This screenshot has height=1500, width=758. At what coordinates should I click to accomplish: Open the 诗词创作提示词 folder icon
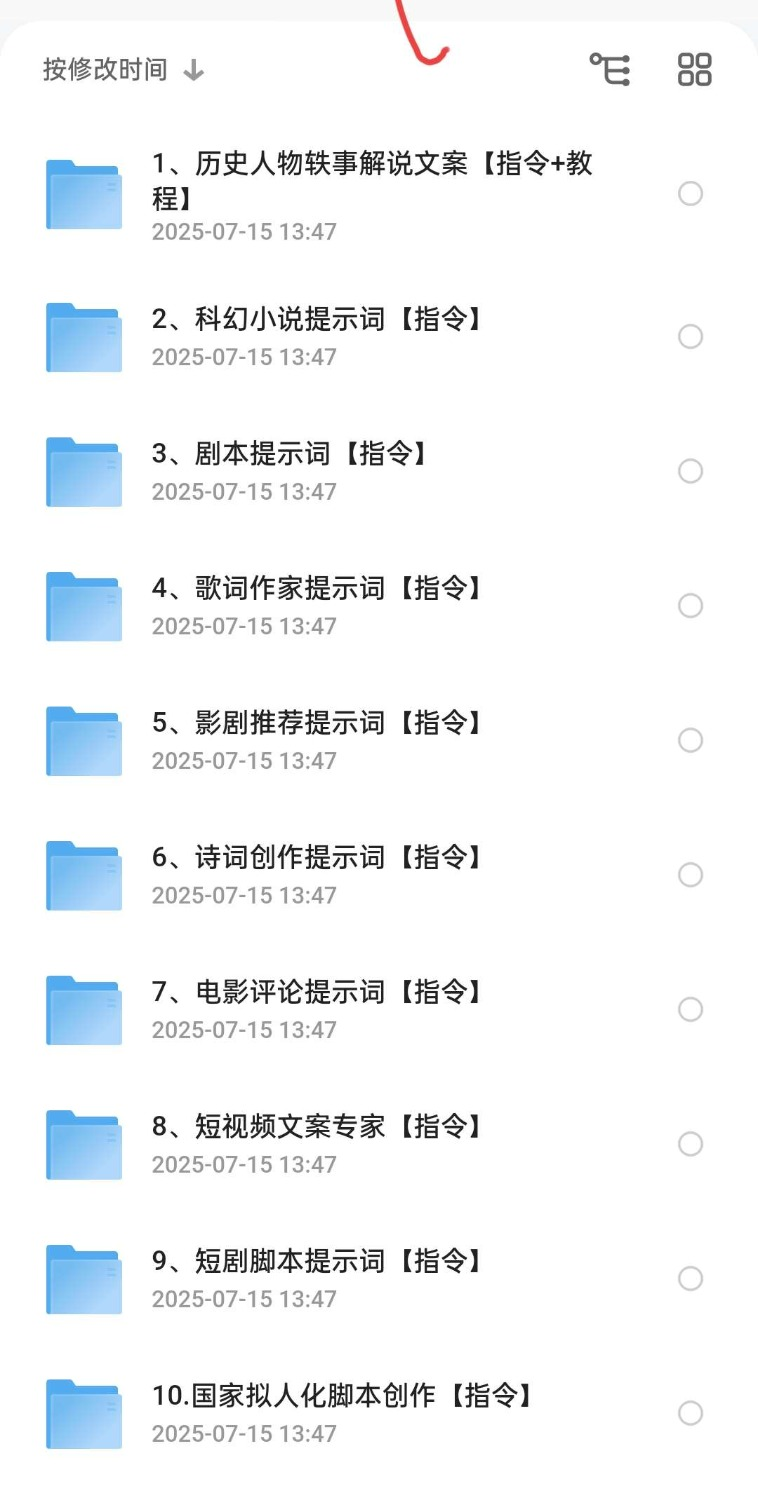(83, 875)
